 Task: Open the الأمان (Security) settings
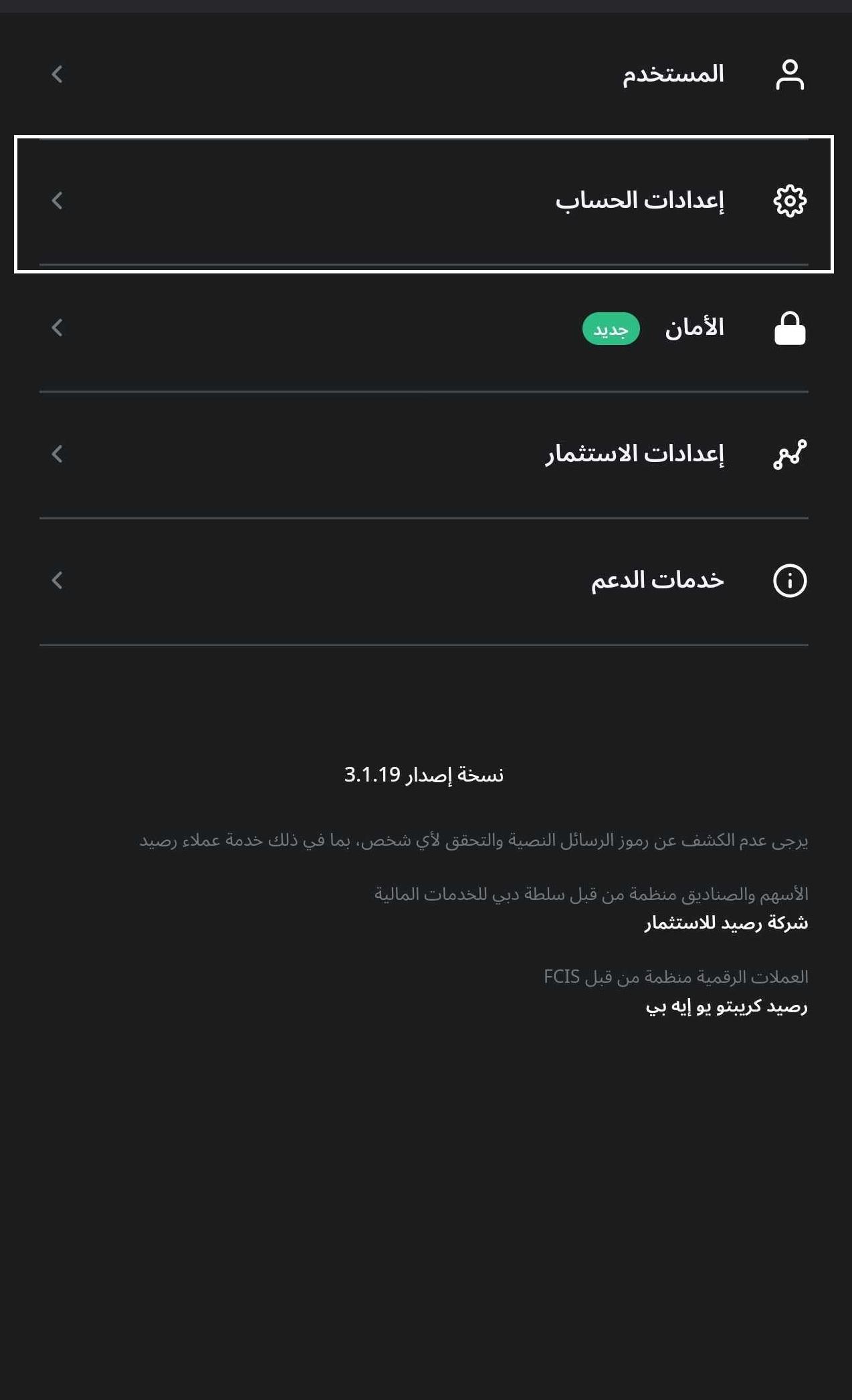[x=694, y=328]
